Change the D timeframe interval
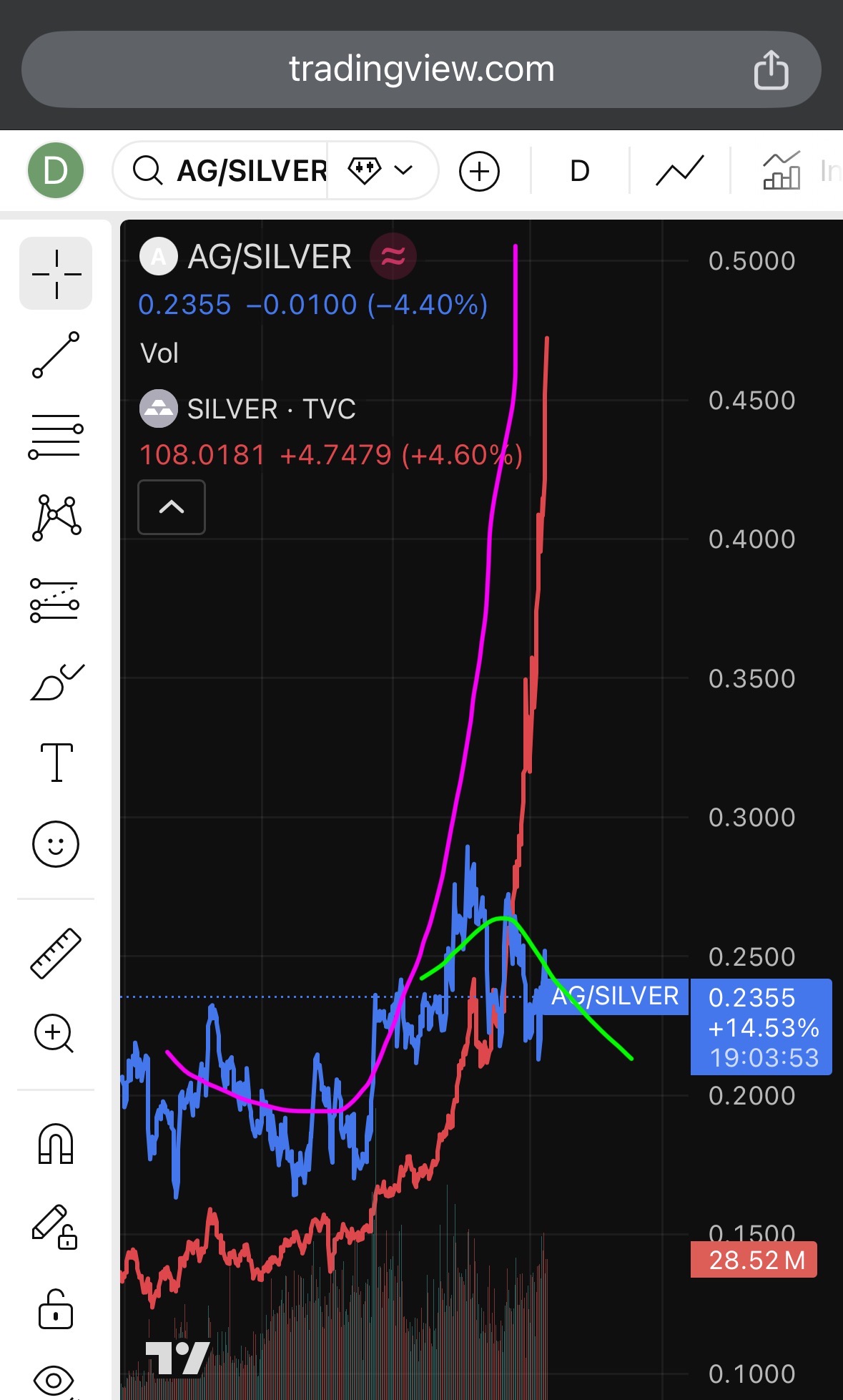Viewport: 843px width, 1400px height. 580,171
